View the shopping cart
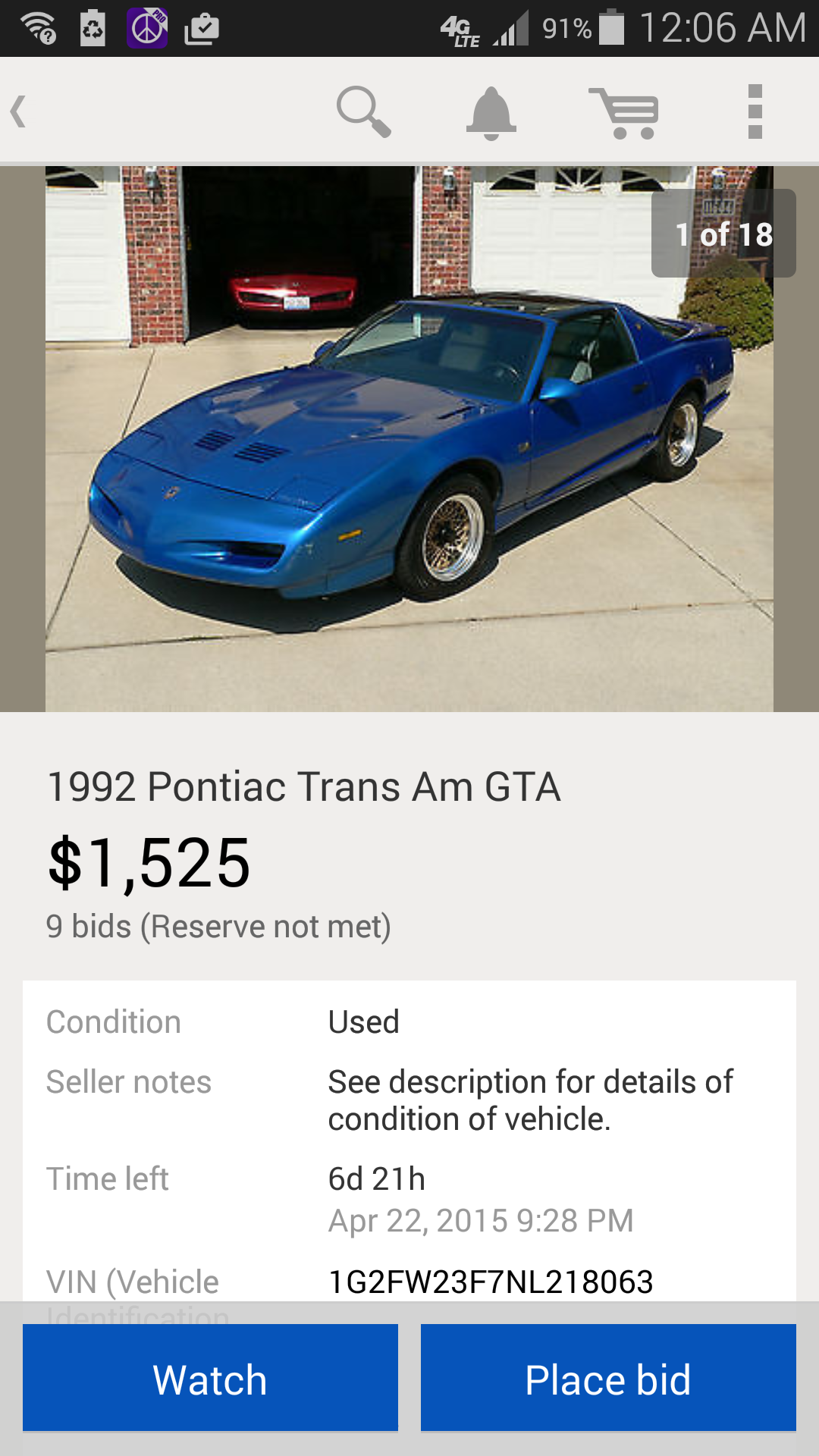The width and height of the screenshot is (819, 1456). (624, 113)
